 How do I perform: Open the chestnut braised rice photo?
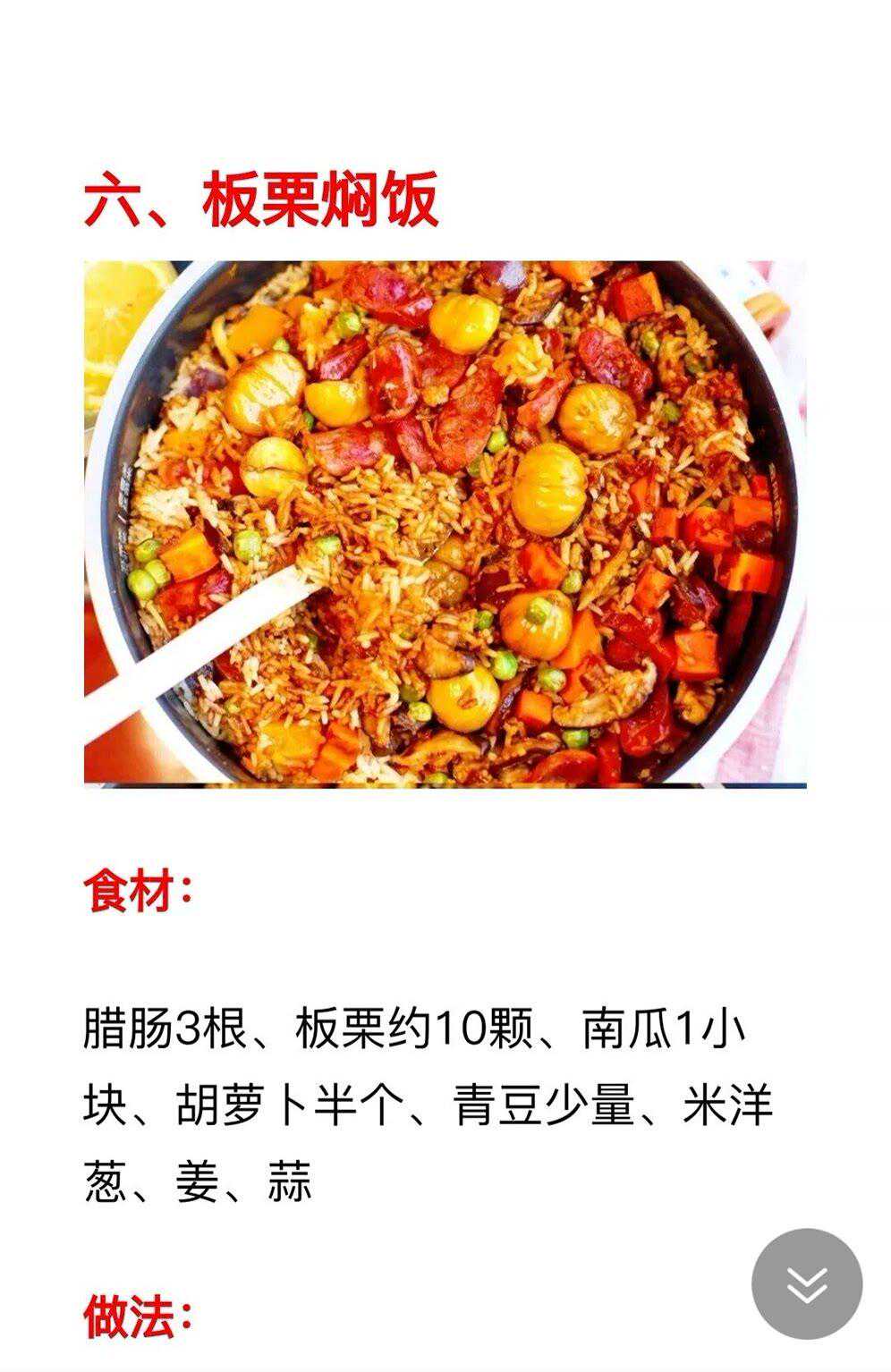(445, 523)
